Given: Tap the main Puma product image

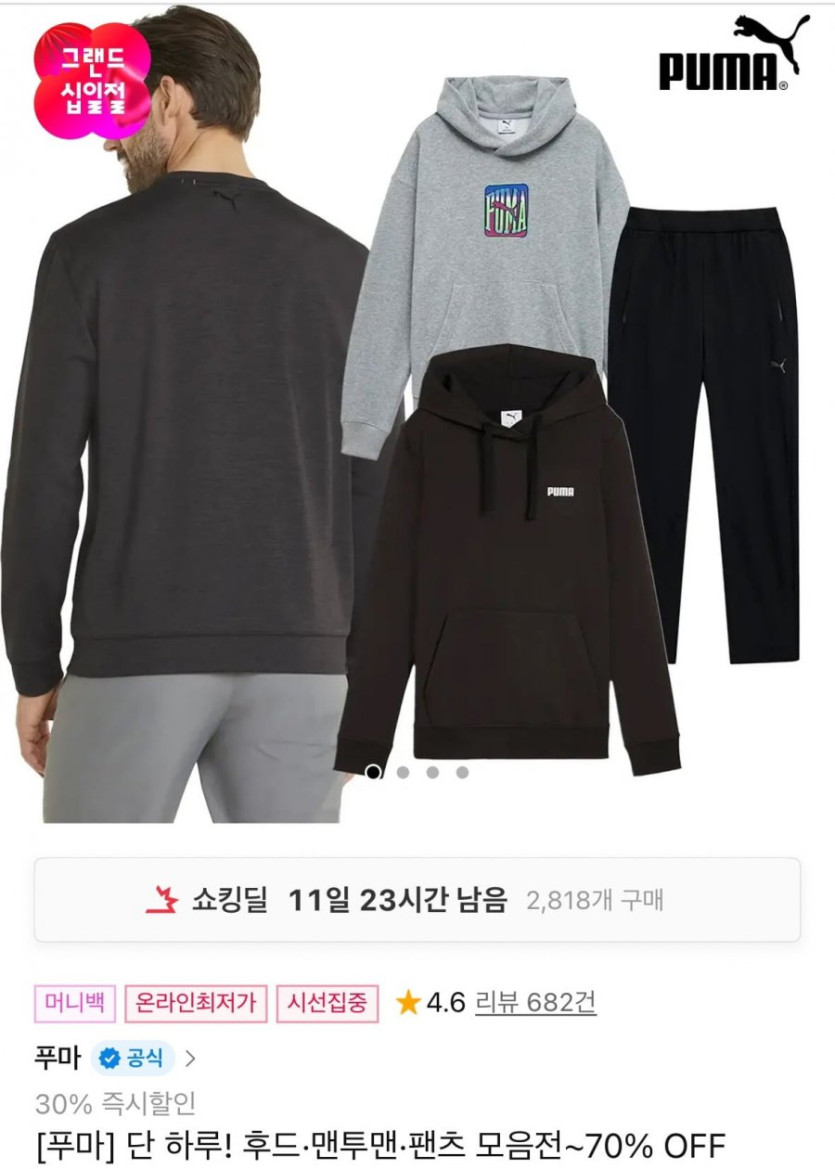Looking at the screenshot, I should click(417, 420).
